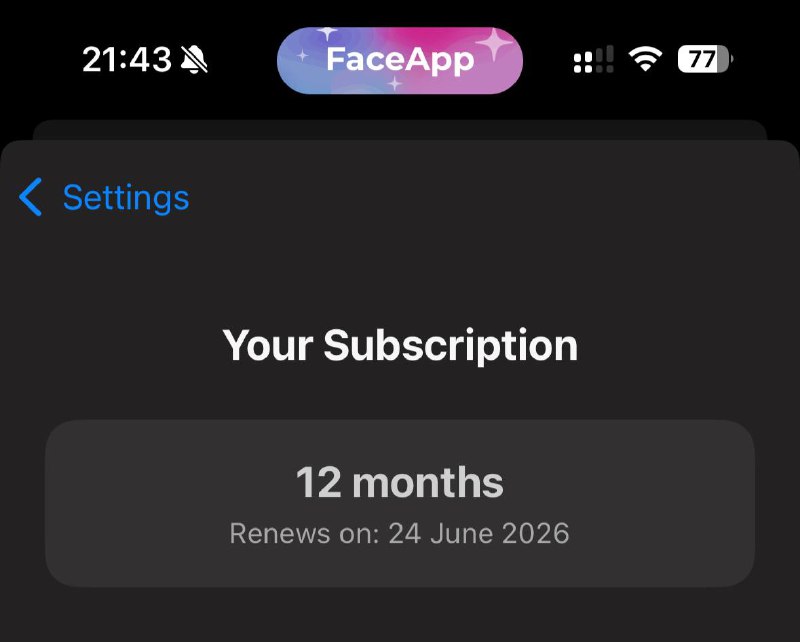
Task: Open the FaceApp pill in the Dynamic Island
Action: coord(399,60)
